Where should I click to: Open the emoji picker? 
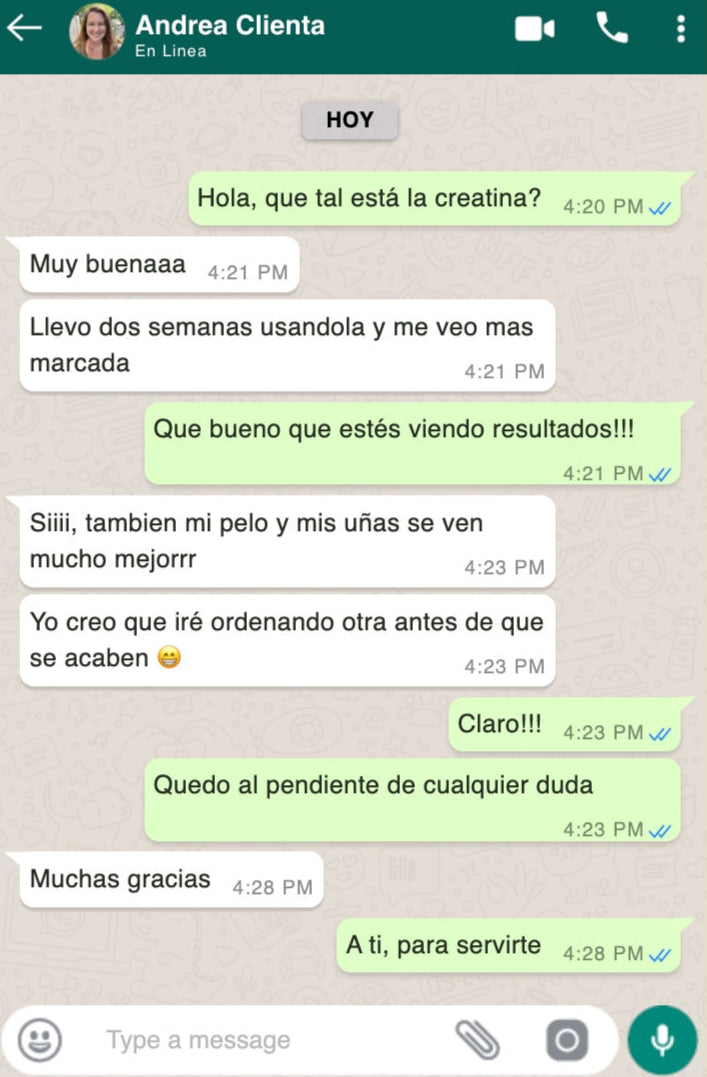pos(40,1040)
